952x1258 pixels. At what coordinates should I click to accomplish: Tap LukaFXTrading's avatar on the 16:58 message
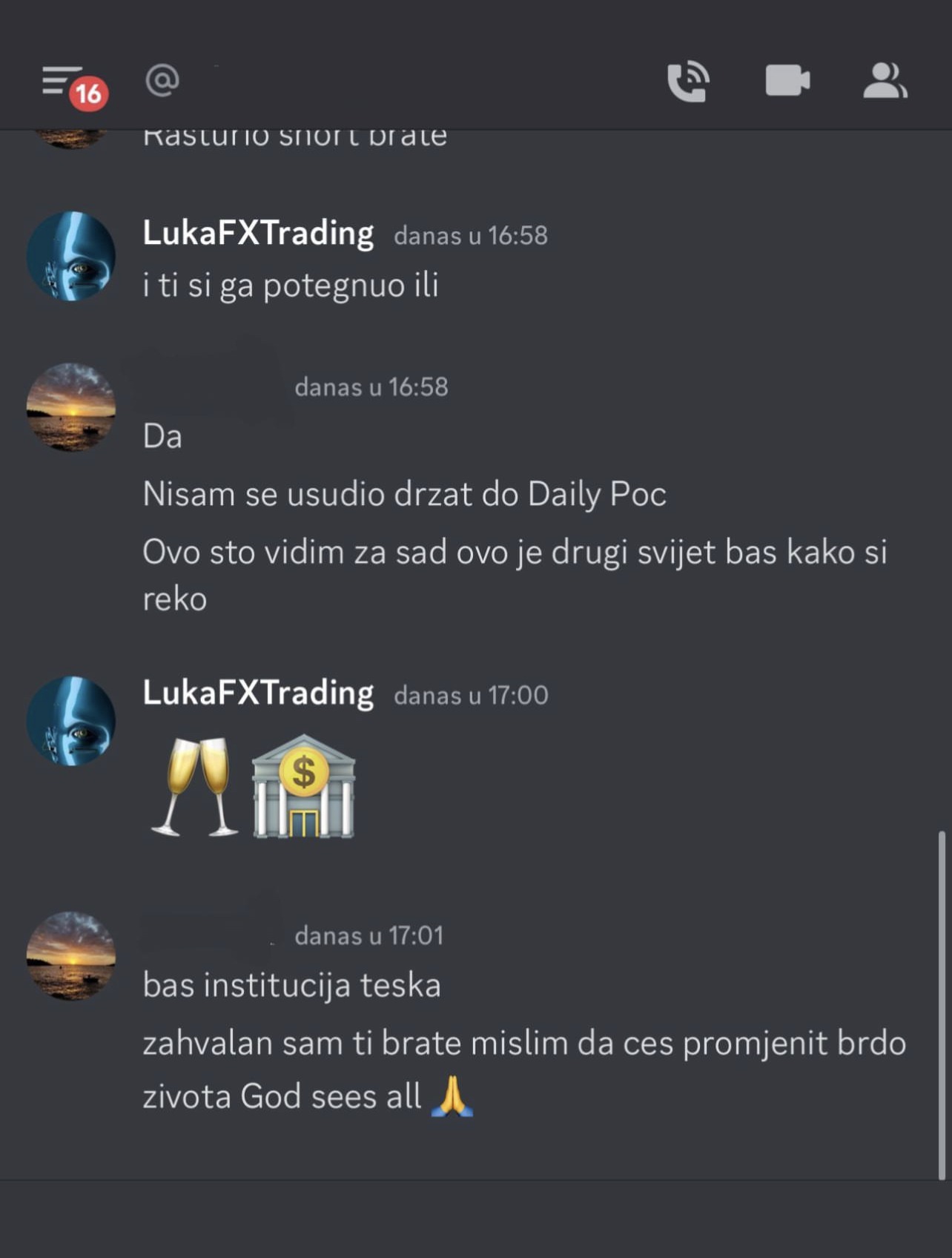point(71,256)
